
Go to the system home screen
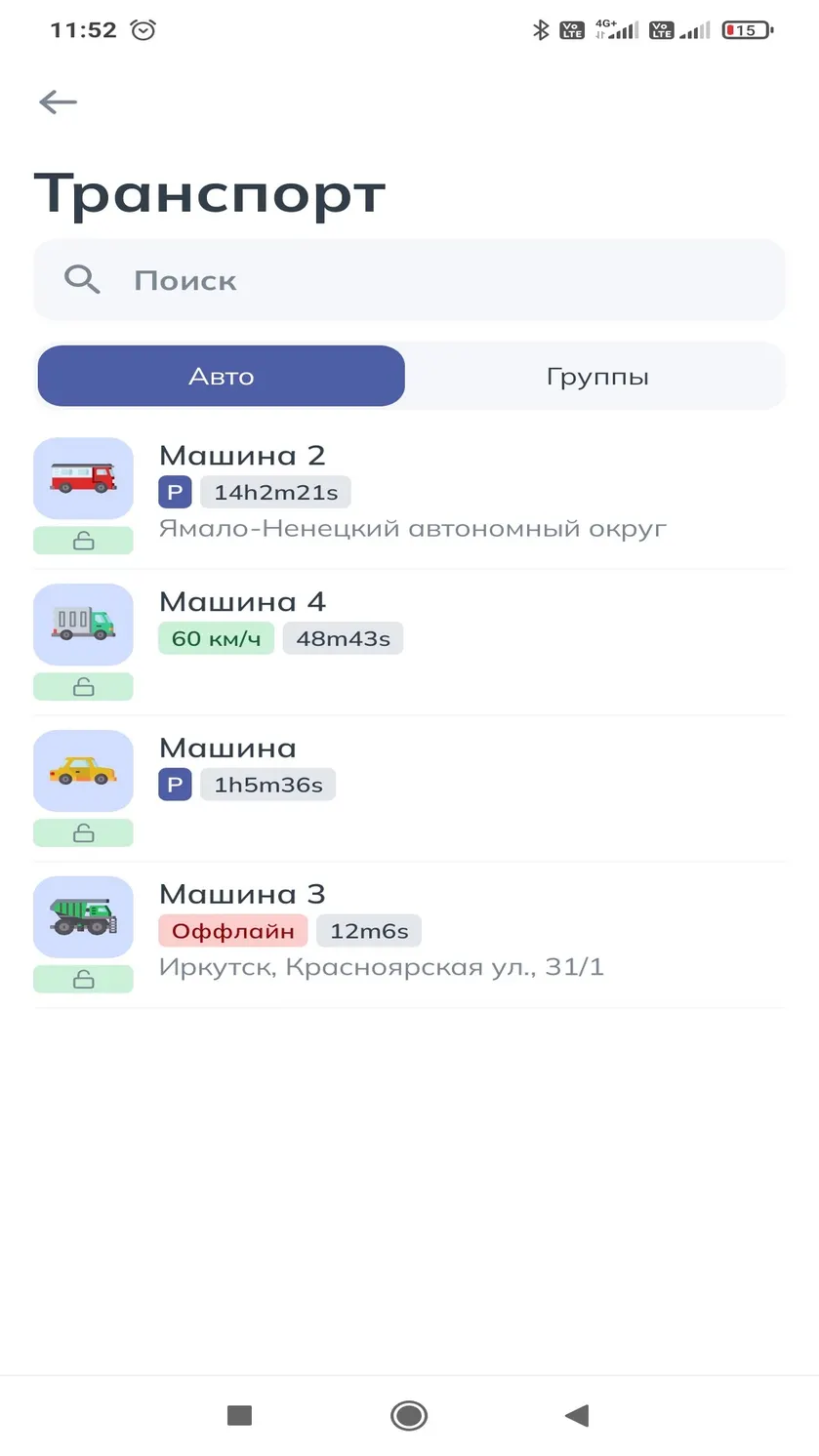click(x=409, y=1415)
